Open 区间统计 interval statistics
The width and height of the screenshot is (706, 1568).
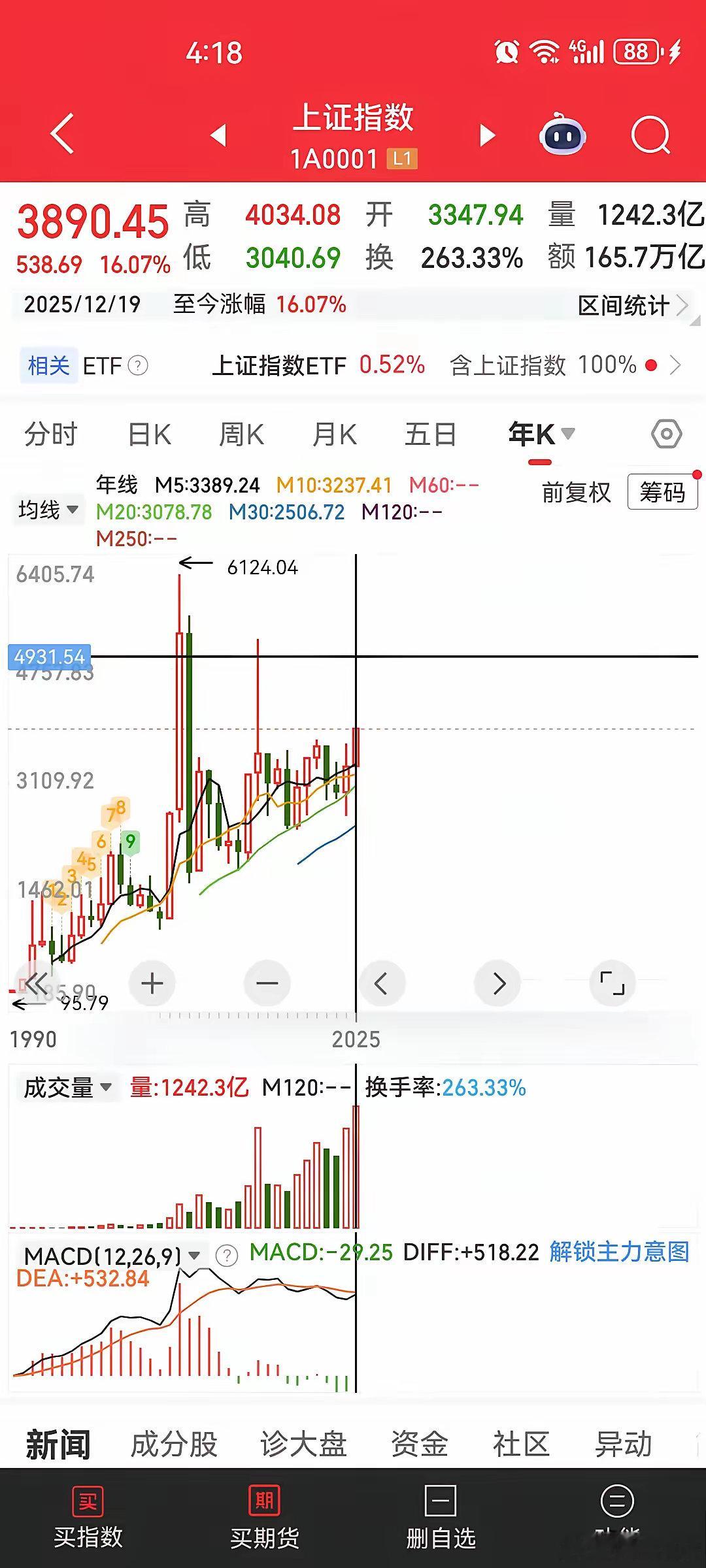(623, 304)
